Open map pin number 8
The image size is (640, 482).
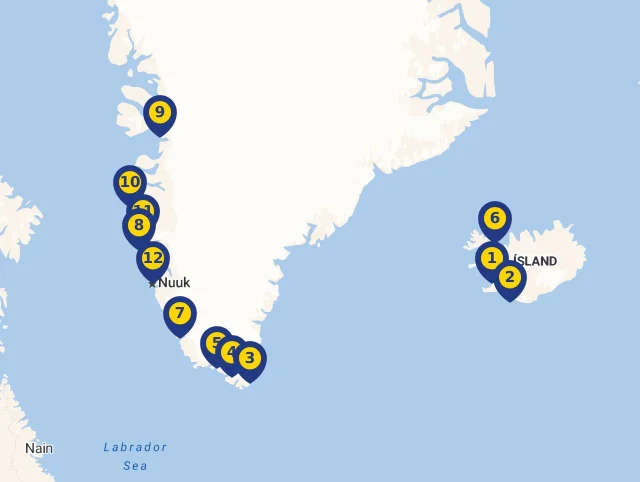click(x=138, y=226)
